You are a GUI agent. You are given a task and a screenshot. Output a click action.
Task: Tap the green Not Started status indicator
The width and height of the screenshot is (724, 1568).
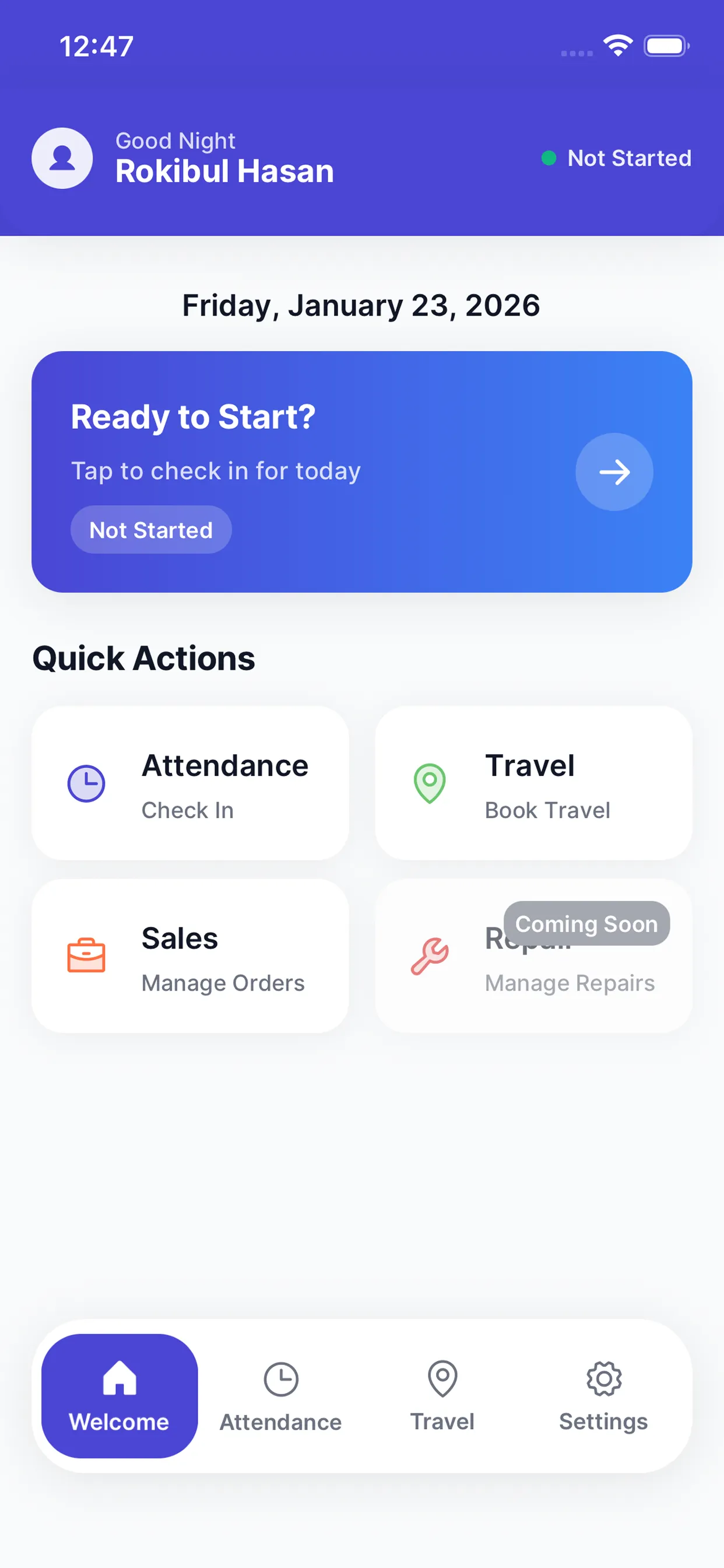550,157
